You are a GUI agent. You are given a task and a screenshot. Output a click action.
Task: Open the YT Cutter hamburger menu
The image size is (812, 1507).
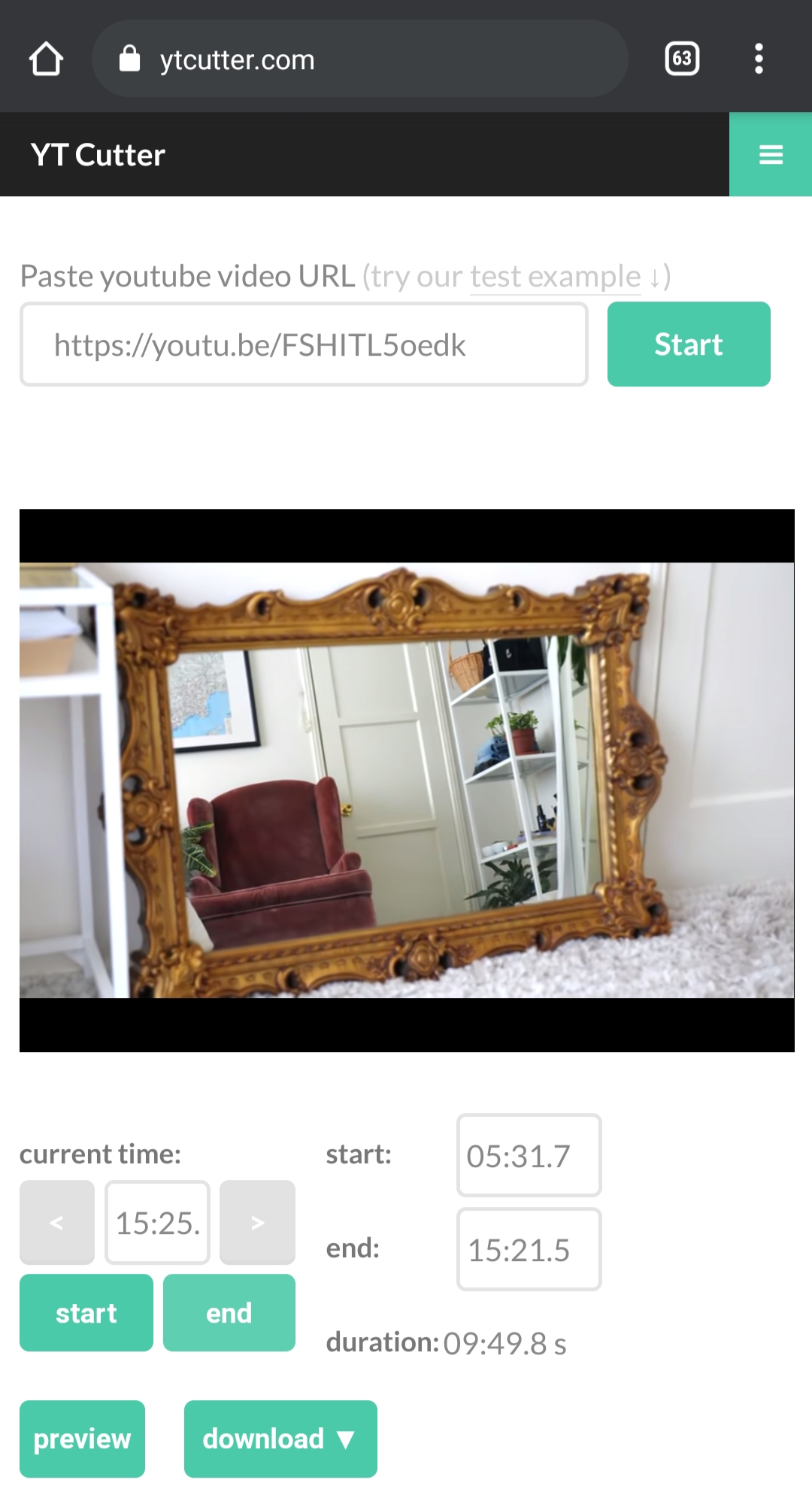(x=771, y=155)
